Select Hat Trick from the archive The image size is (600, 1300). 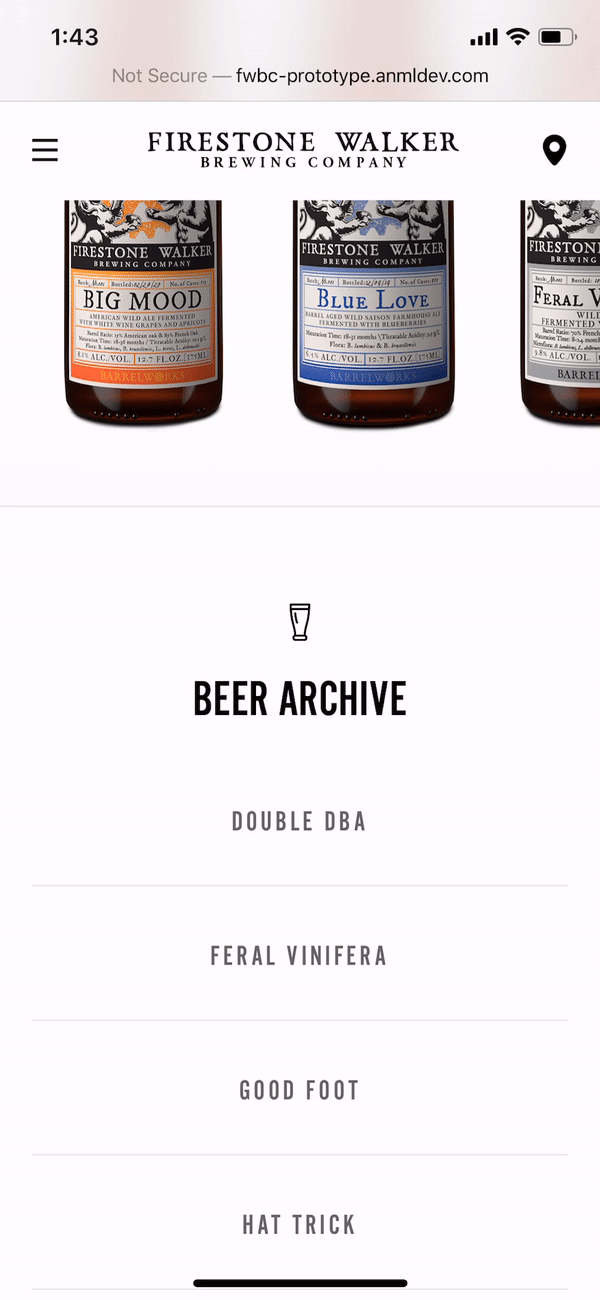point(299,1224)
